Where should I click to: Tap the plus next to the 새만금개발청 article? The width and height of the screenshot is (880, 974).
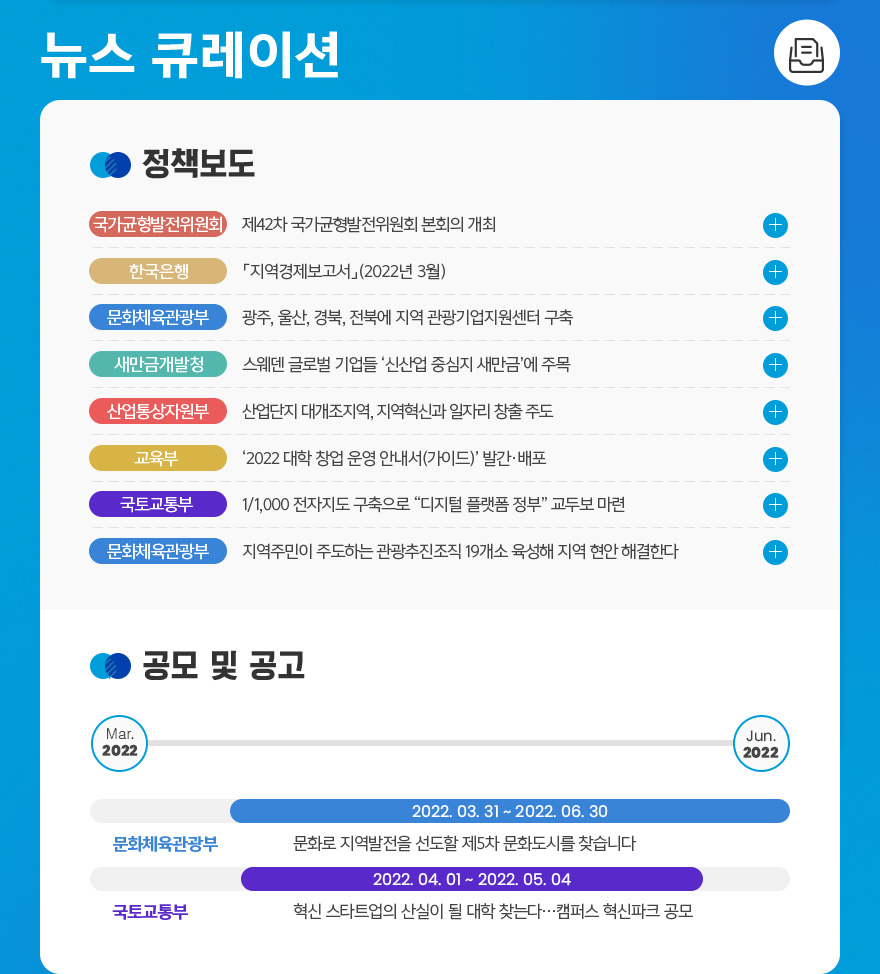click(x=775, y=365)
